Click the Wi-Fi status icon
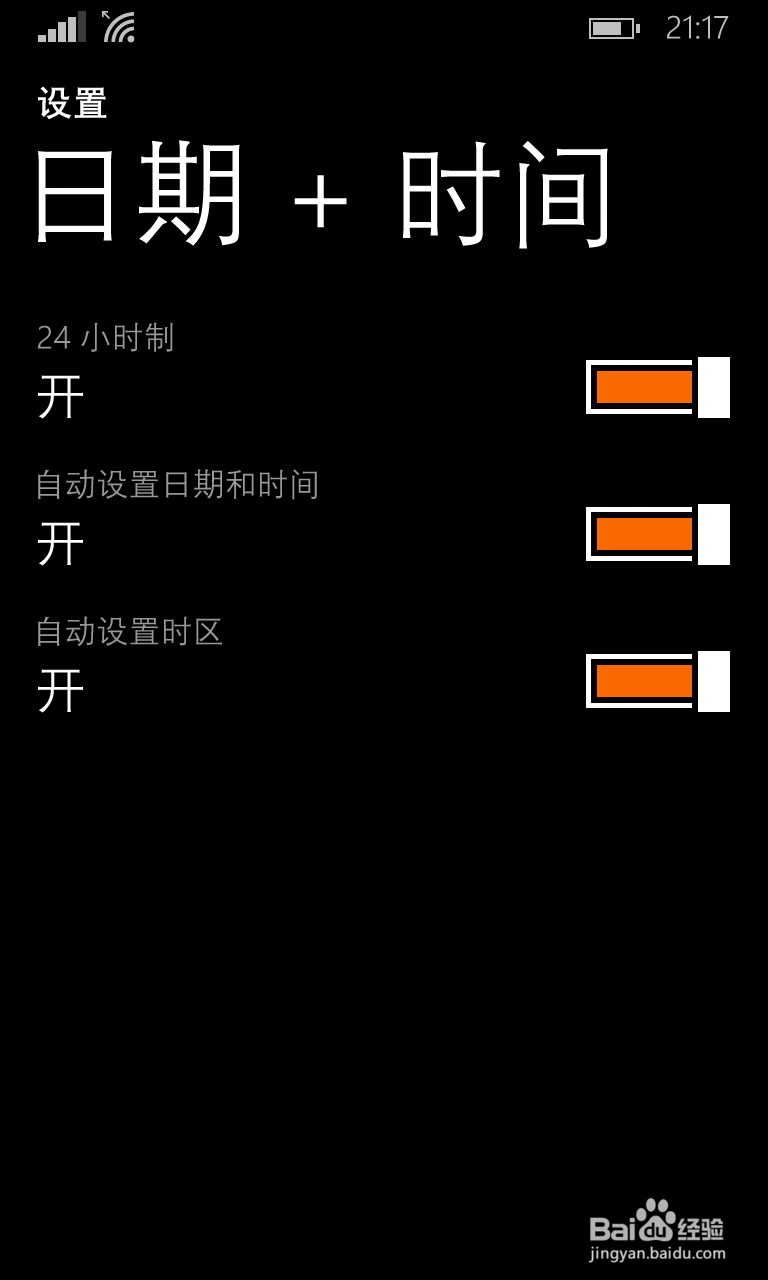768x1280 pixels. 120,27
